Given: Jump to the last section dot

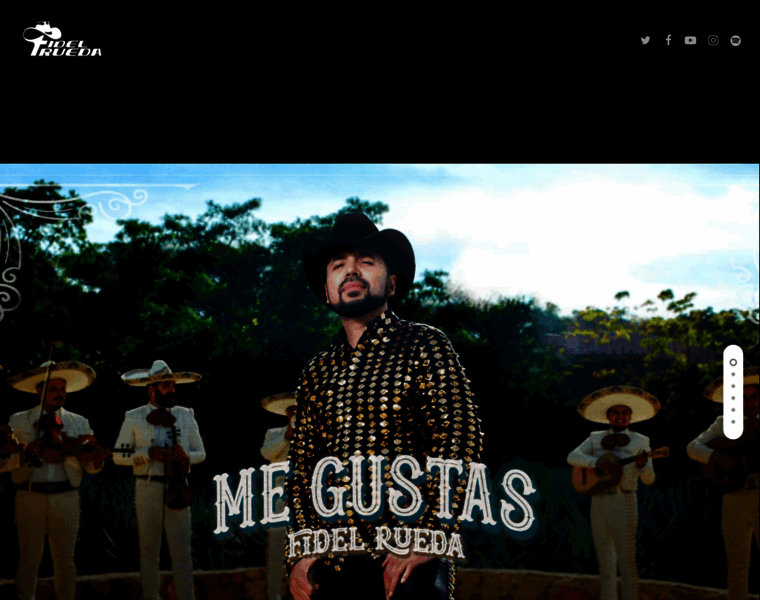Looking at the screenshot, I should [733, 421].
